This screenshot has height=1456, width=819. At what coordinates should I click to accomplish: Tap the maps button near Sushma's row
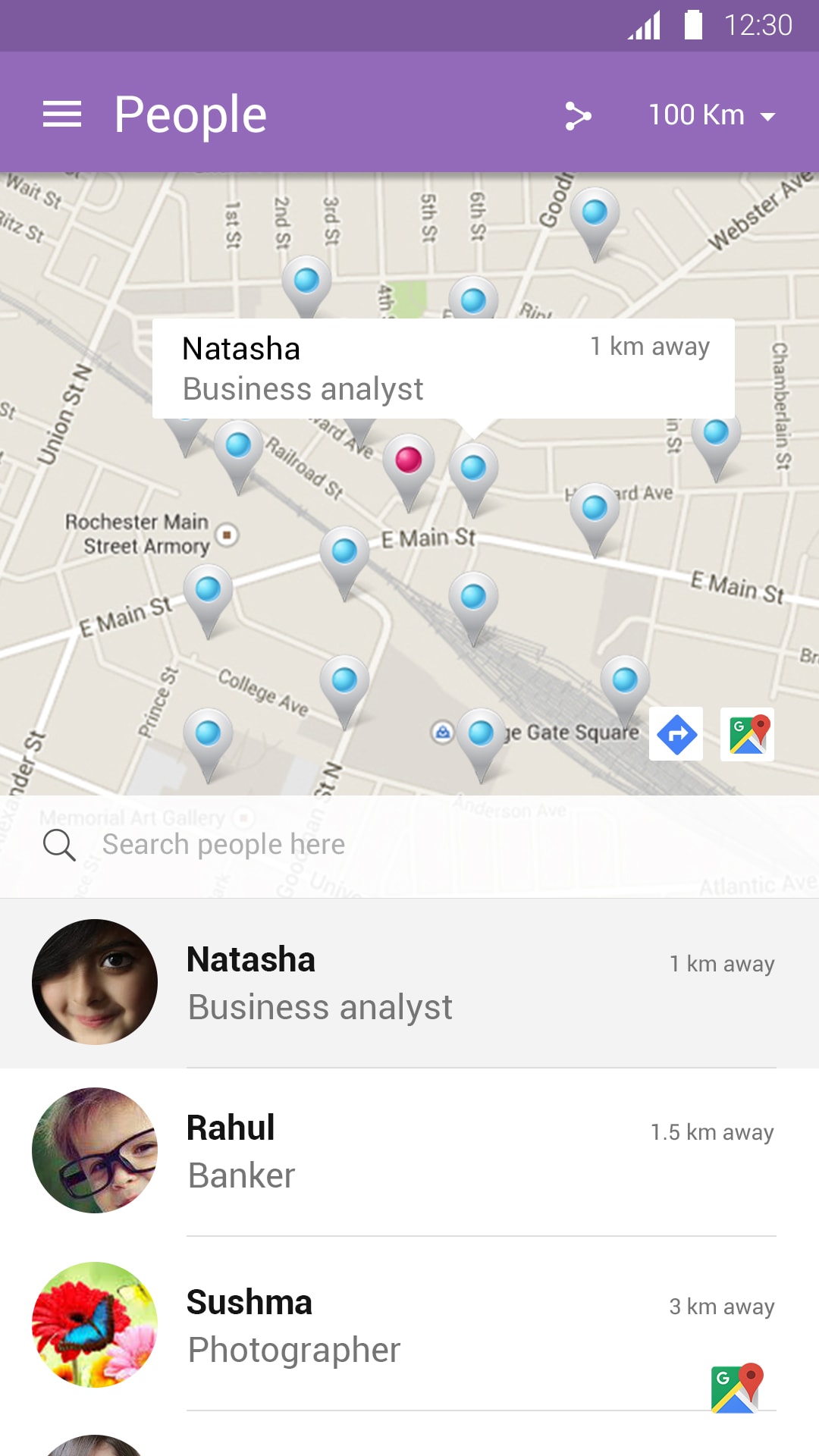pos(736,1388)
